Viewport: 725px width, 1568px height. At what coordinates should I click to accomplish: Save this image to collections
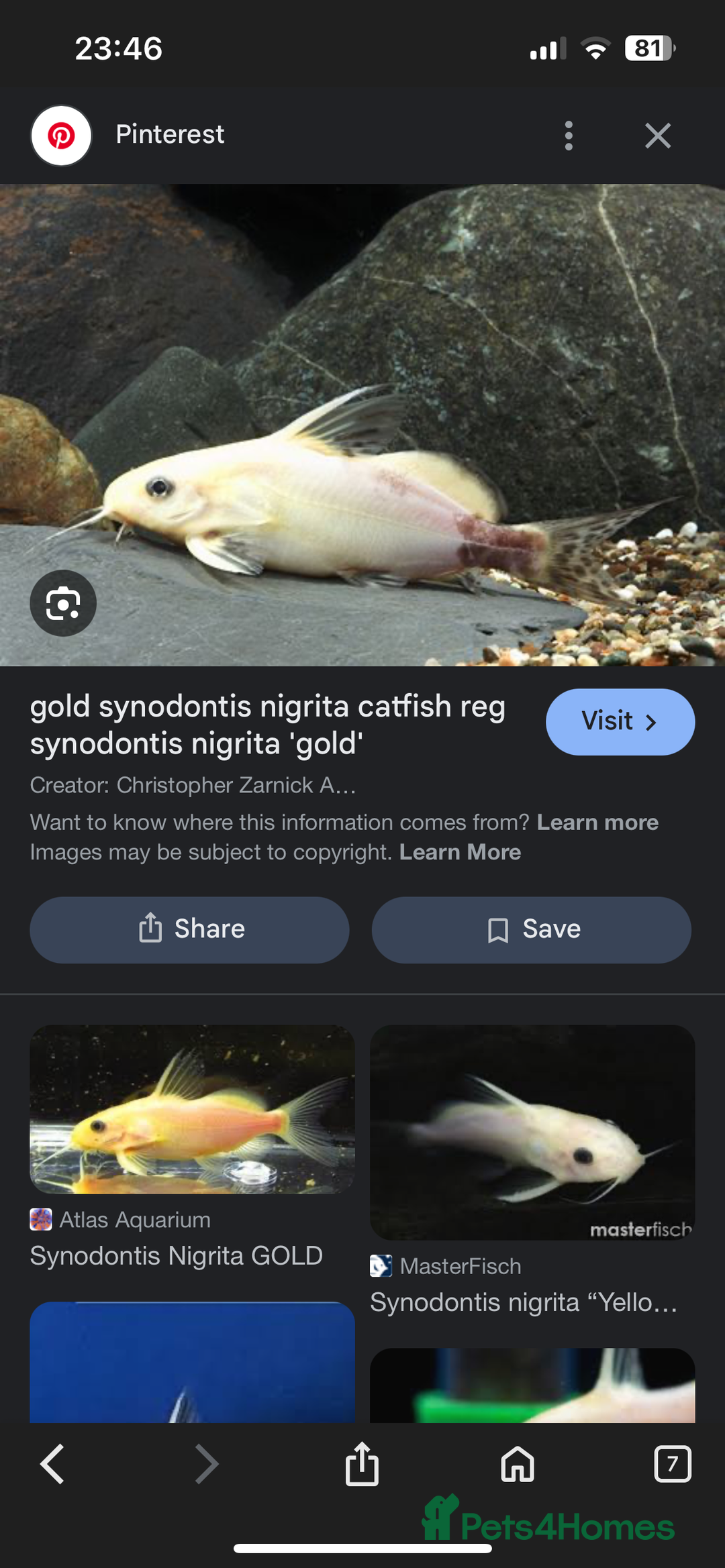531,930
